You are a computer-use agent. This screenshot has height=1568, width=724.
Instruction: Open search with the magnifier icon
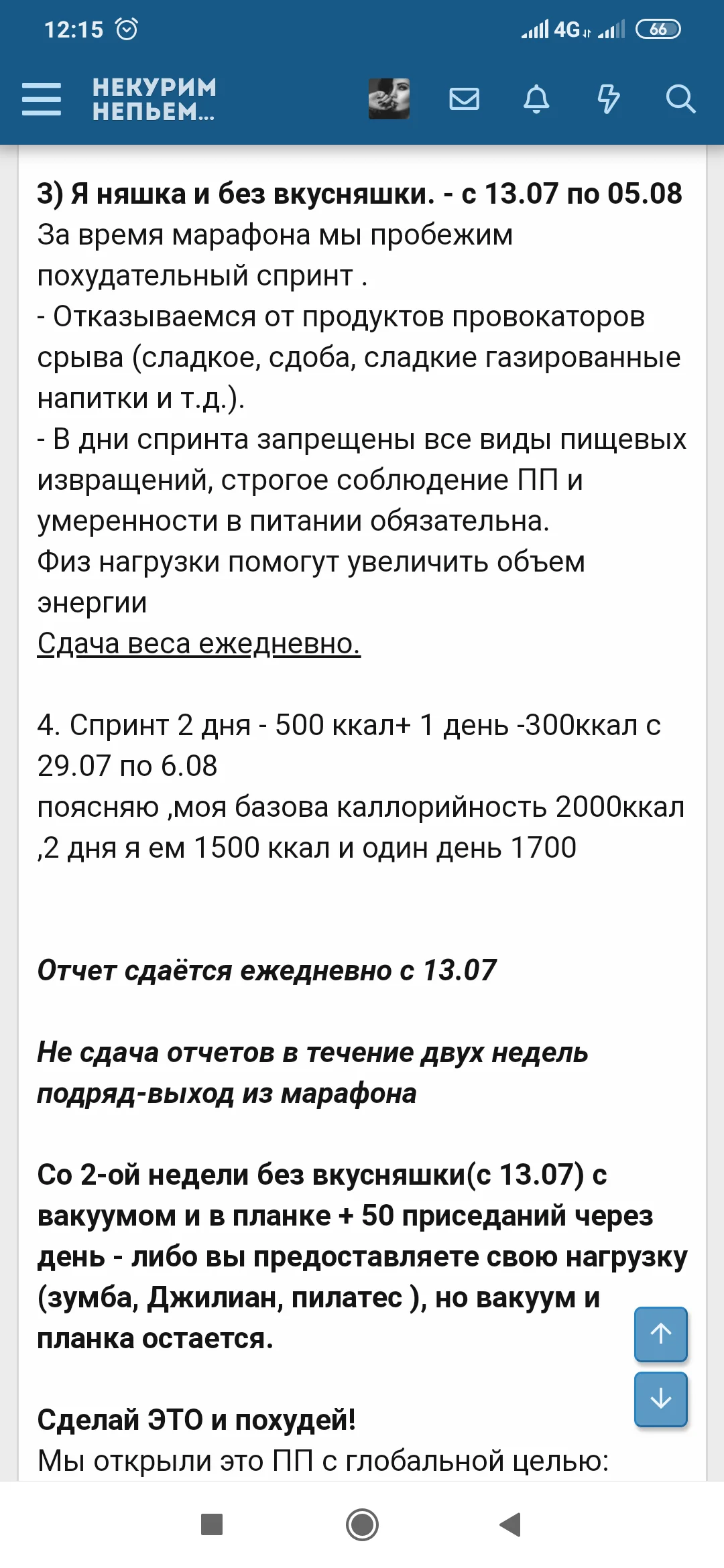pos(680,99)
